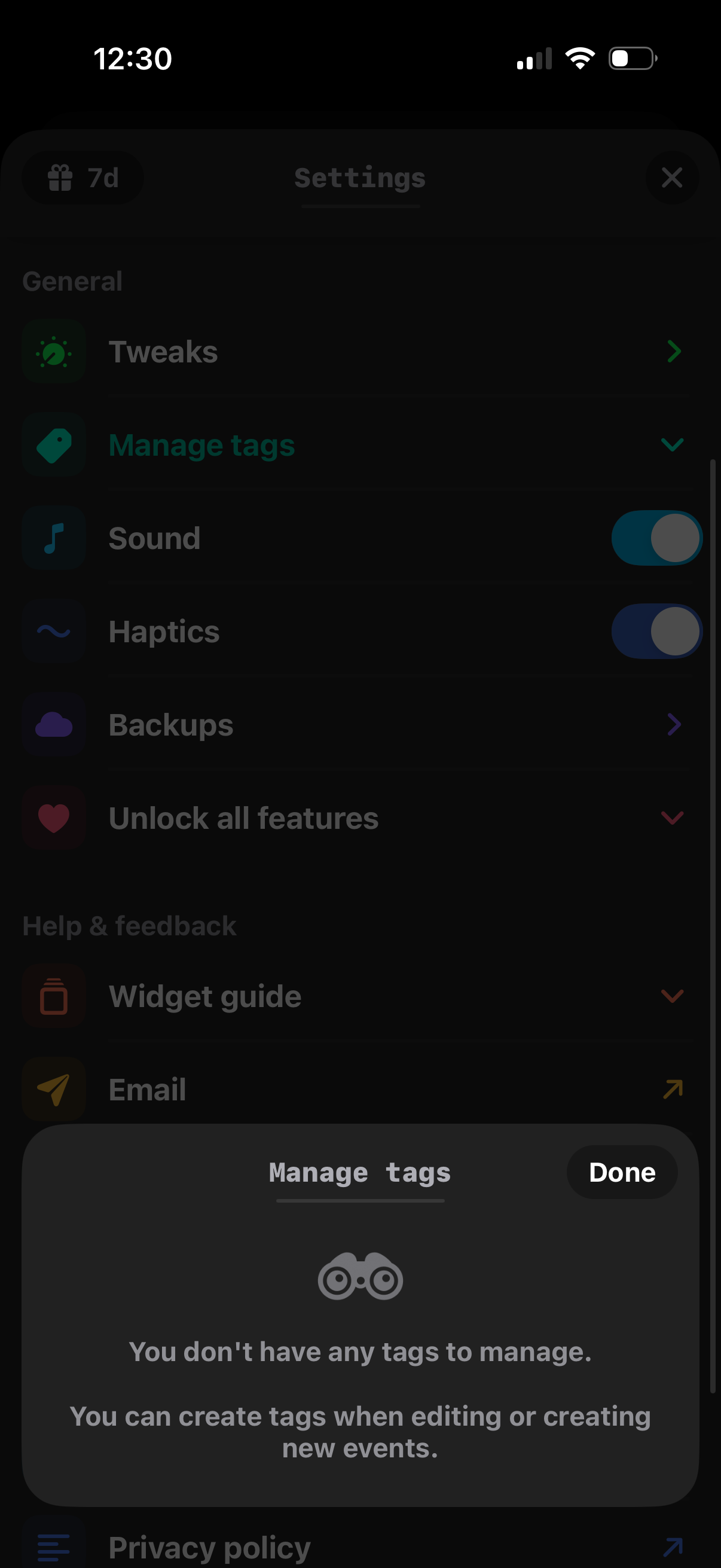The height and width of the screenshot is (1568, 721).
Task: Open the Backups settings page
Action: [x=360, y=724]
